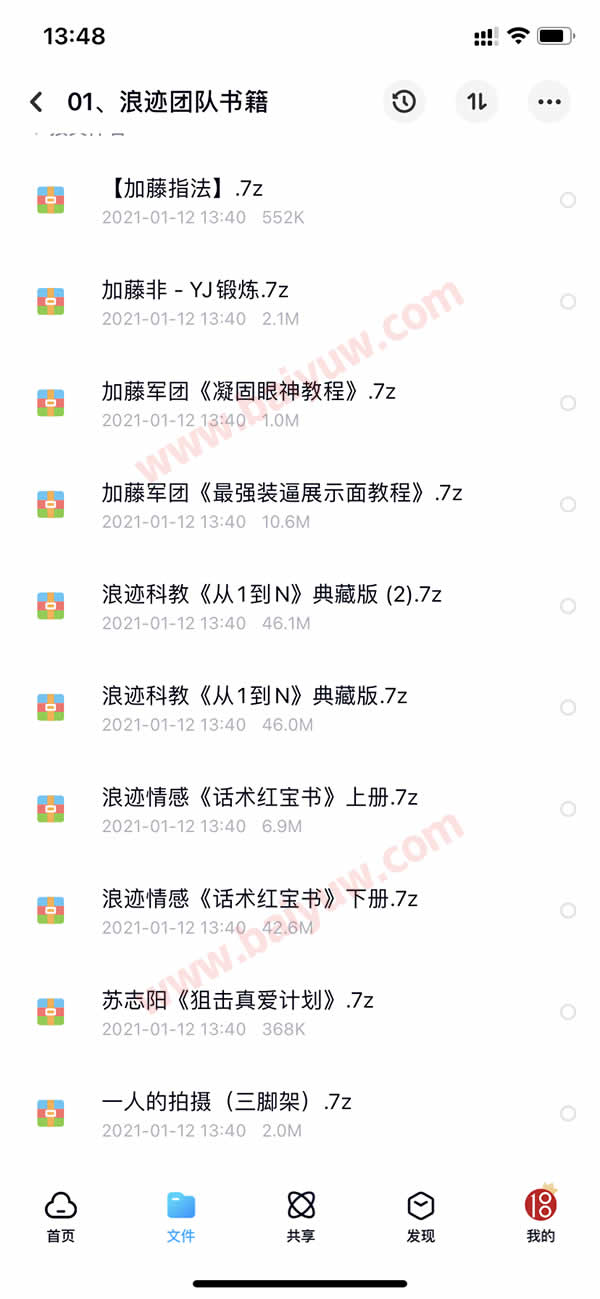Tap the 文件 tab
Viewport: 600px width, 1299px height.
coord(181,1217)
